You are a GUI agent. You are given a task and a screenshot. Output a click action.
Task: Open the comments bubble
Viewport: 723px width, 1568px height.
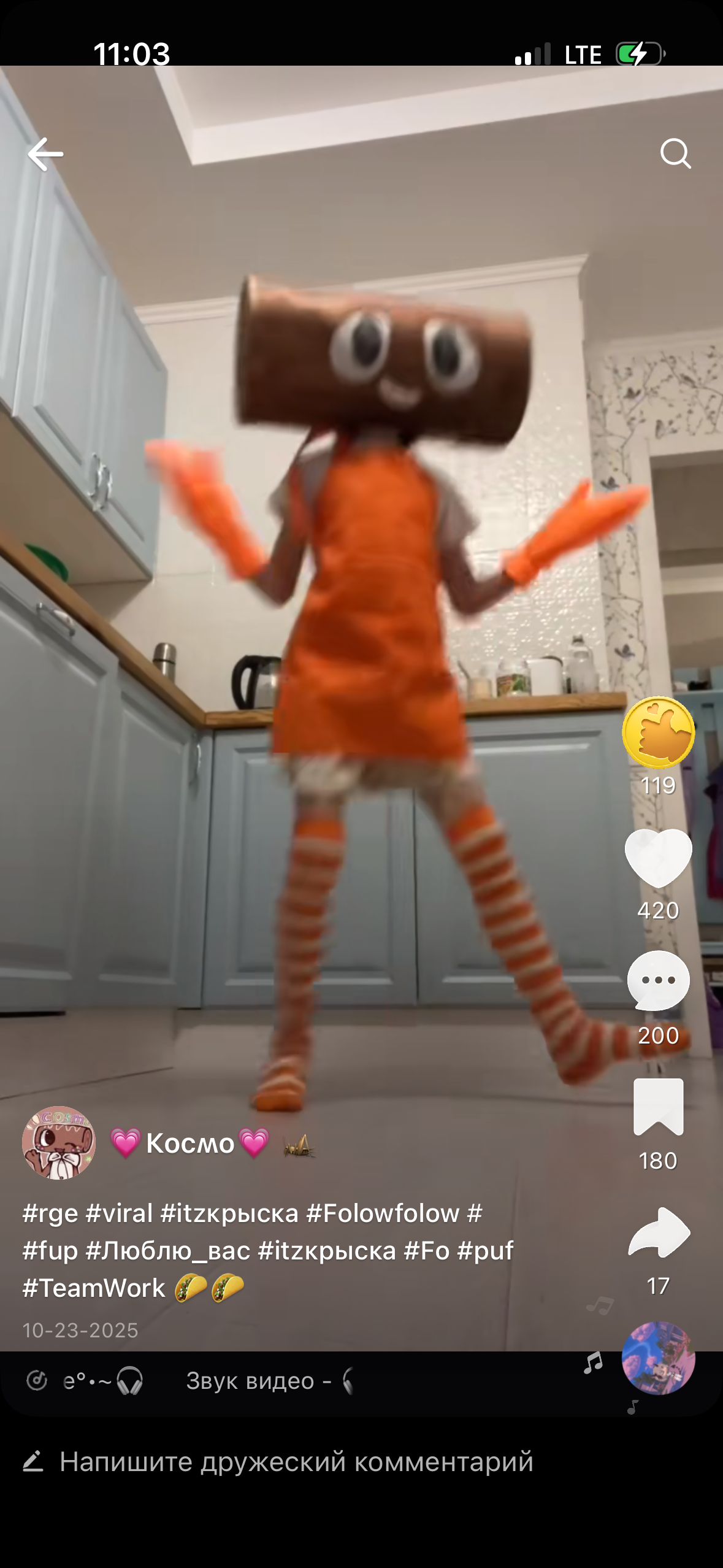coord(658,980)
